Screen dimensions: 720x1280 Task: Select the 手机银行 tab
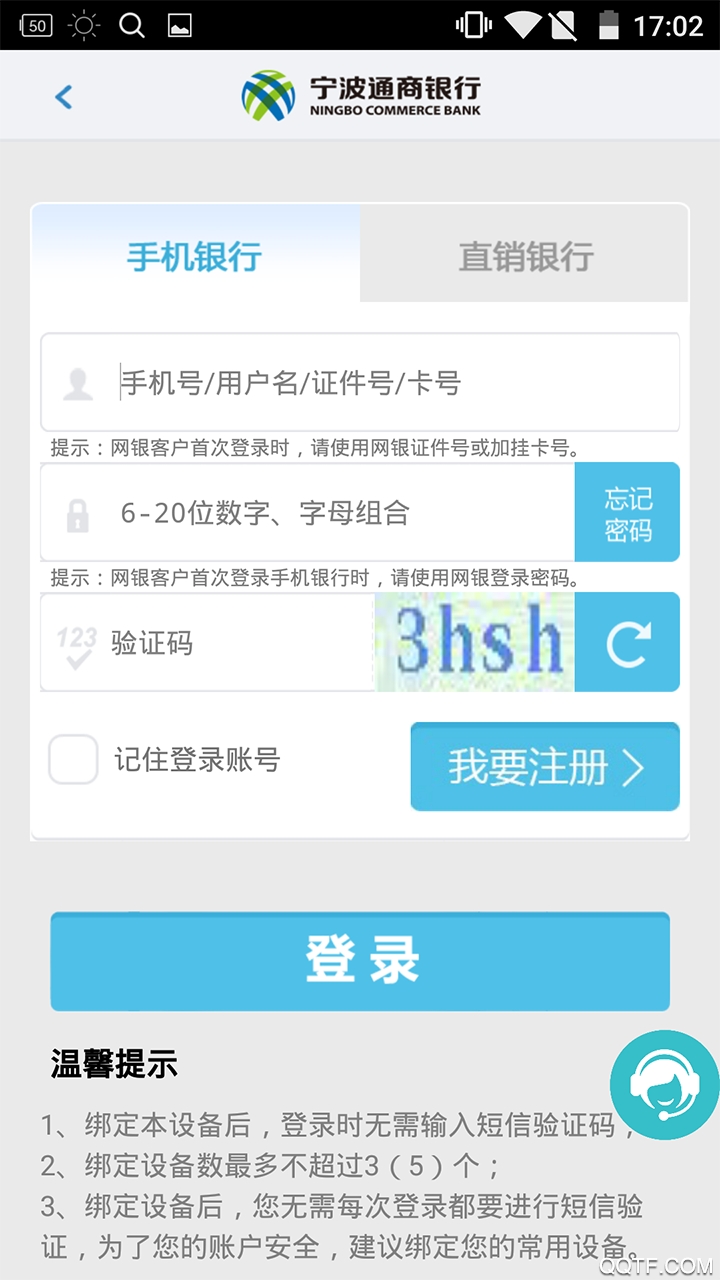click(x=195, y=256)
